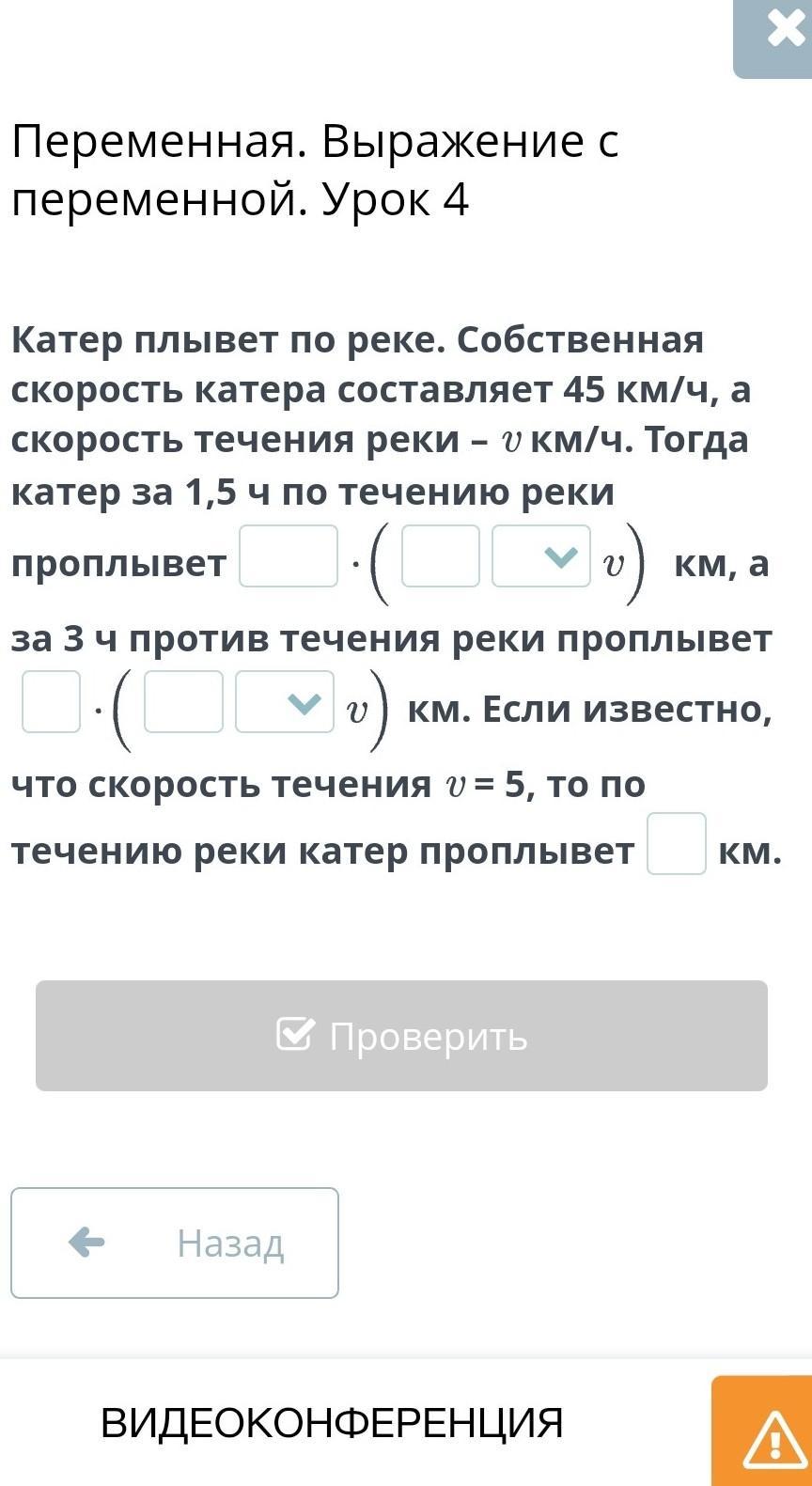812x1486 pixels.
Task: Tap the Проверить button to check answers
Action: tap(401, 1036)
